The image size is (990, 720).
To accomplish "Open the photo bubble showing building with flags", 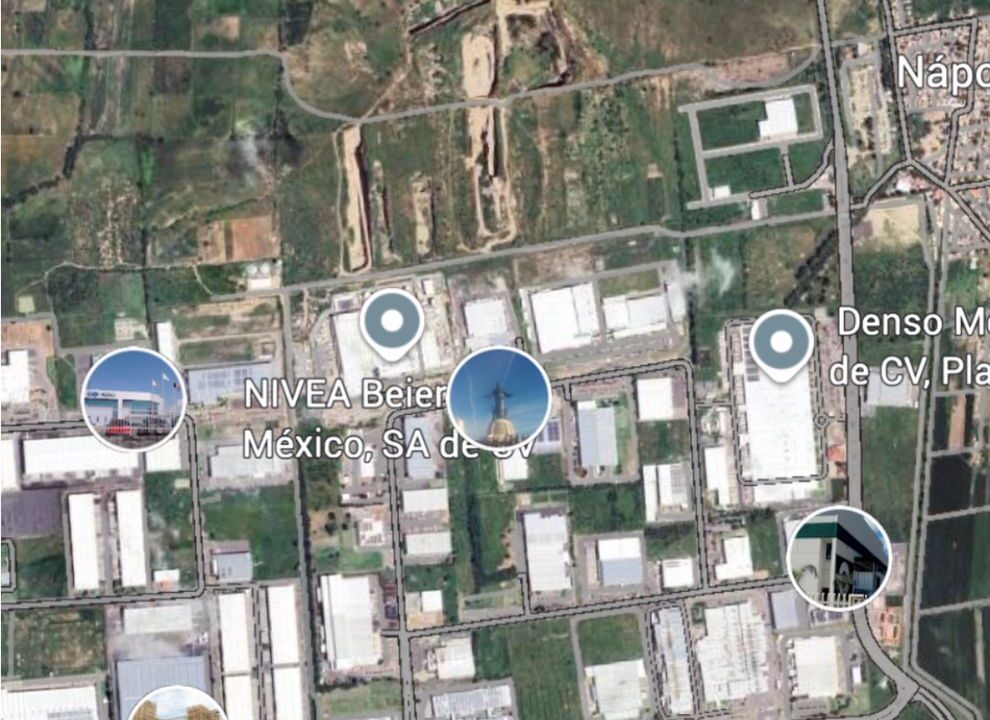I will click(133, 399).
